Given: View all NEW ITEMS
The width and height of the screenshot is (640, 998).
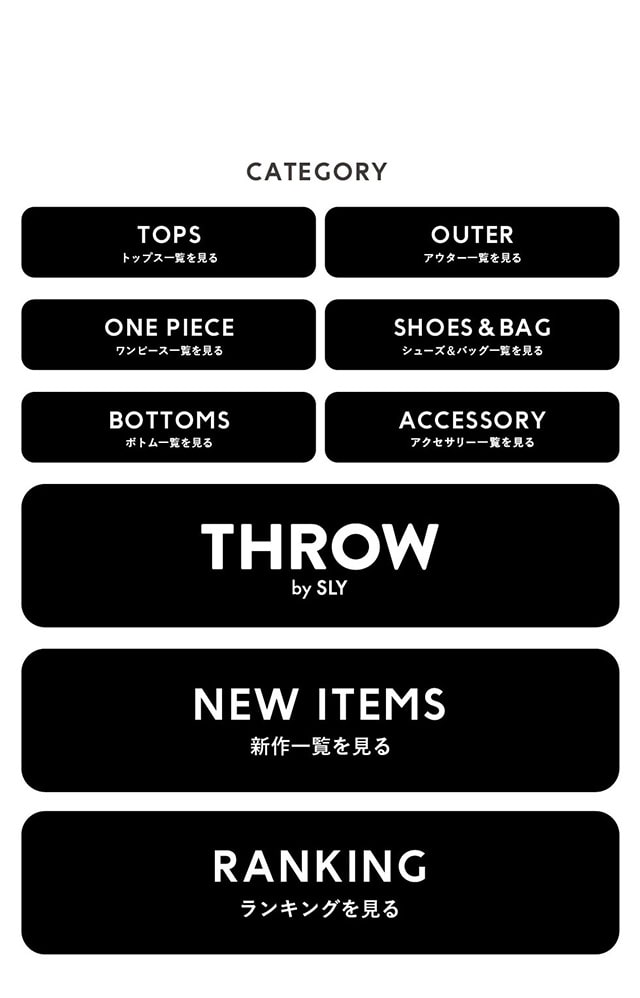Looking at the screenshot, I should [x=320, y=720].
